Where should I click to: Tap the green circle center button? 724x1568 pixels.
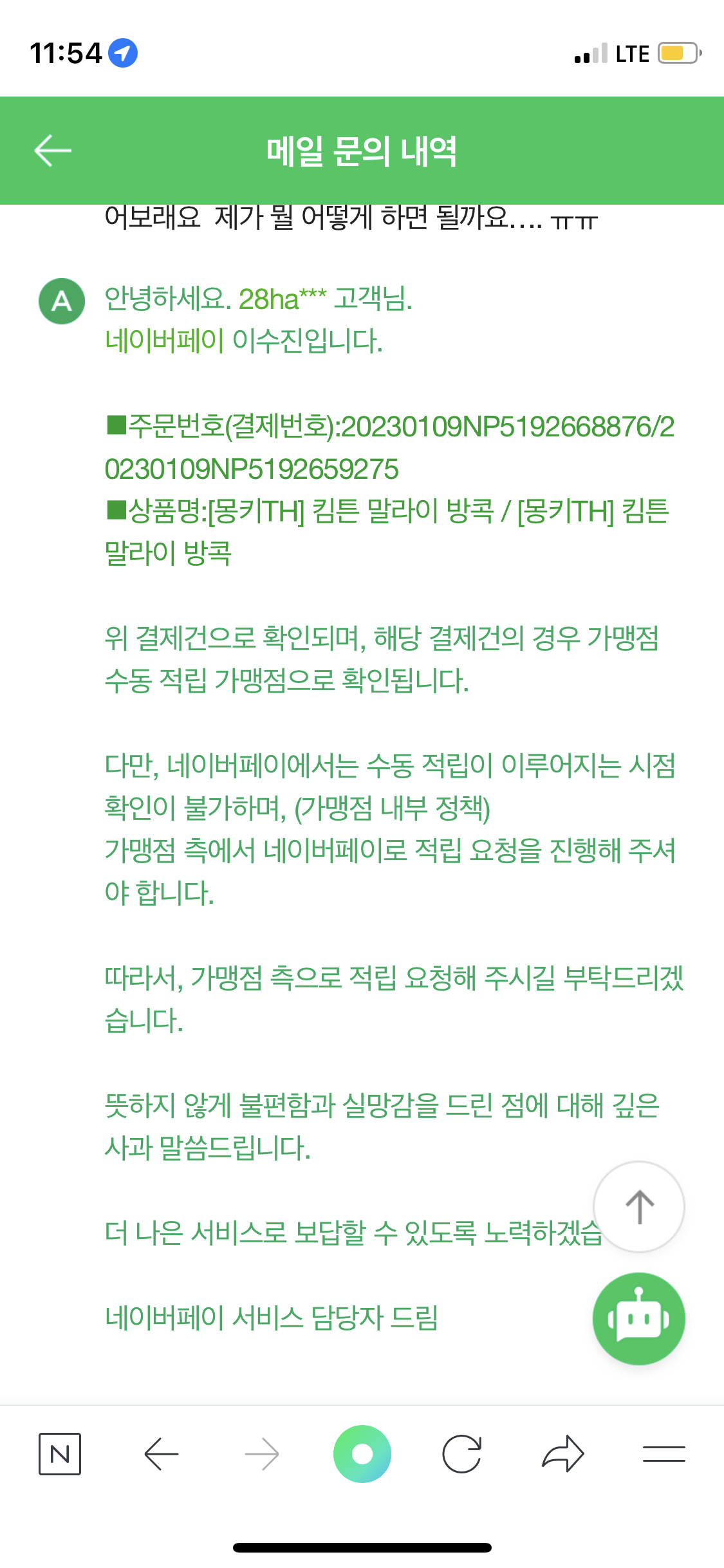point(362,1453)
